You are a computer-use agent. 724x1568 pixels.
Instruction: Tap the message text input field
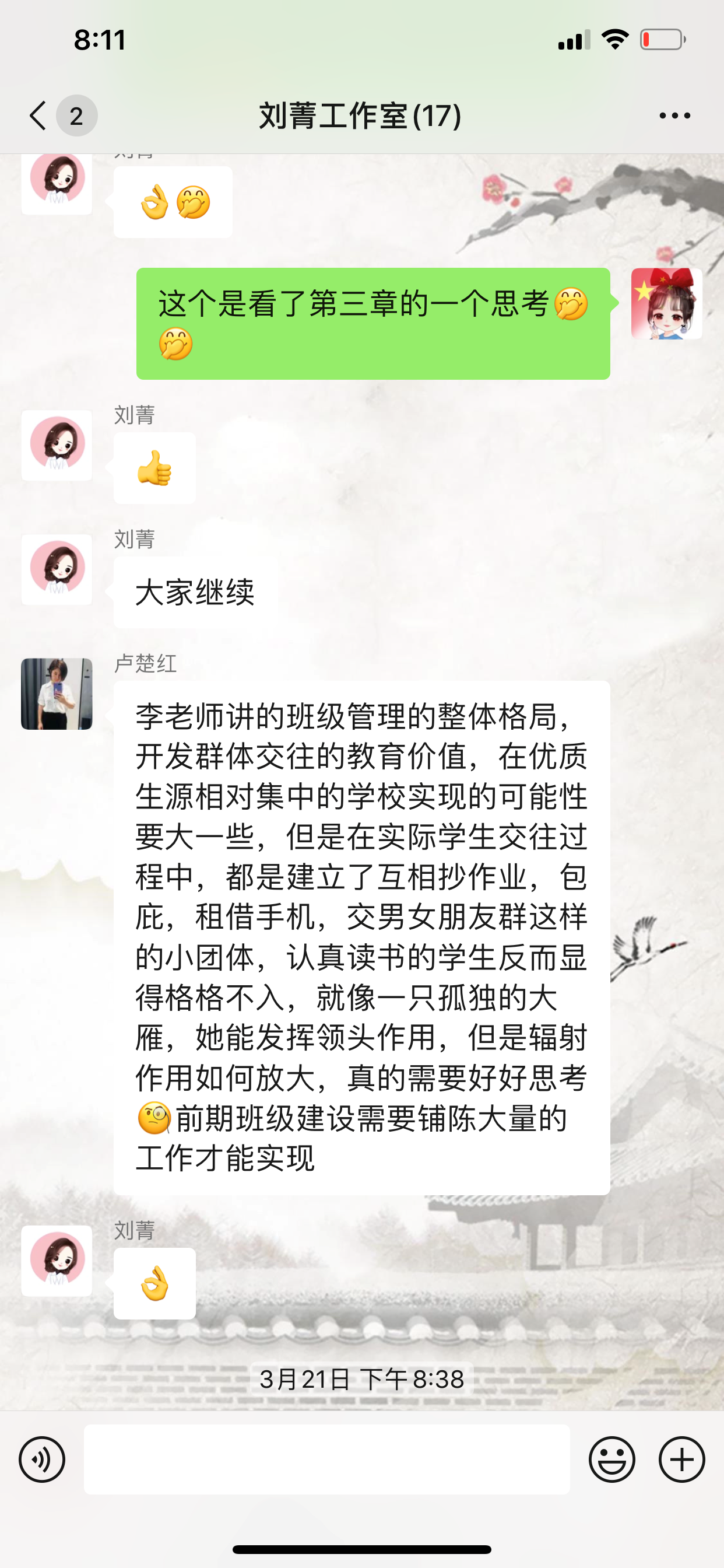326,1459
